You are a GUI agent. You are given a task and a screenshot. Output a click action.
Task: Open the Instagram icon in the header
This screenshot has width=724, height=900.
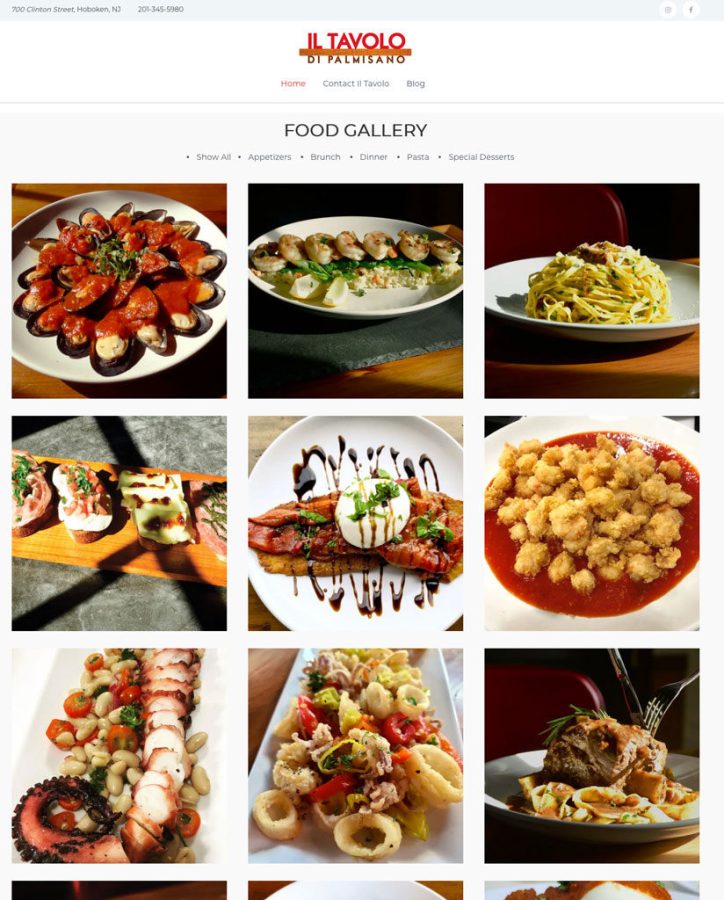tap(668, 10)
